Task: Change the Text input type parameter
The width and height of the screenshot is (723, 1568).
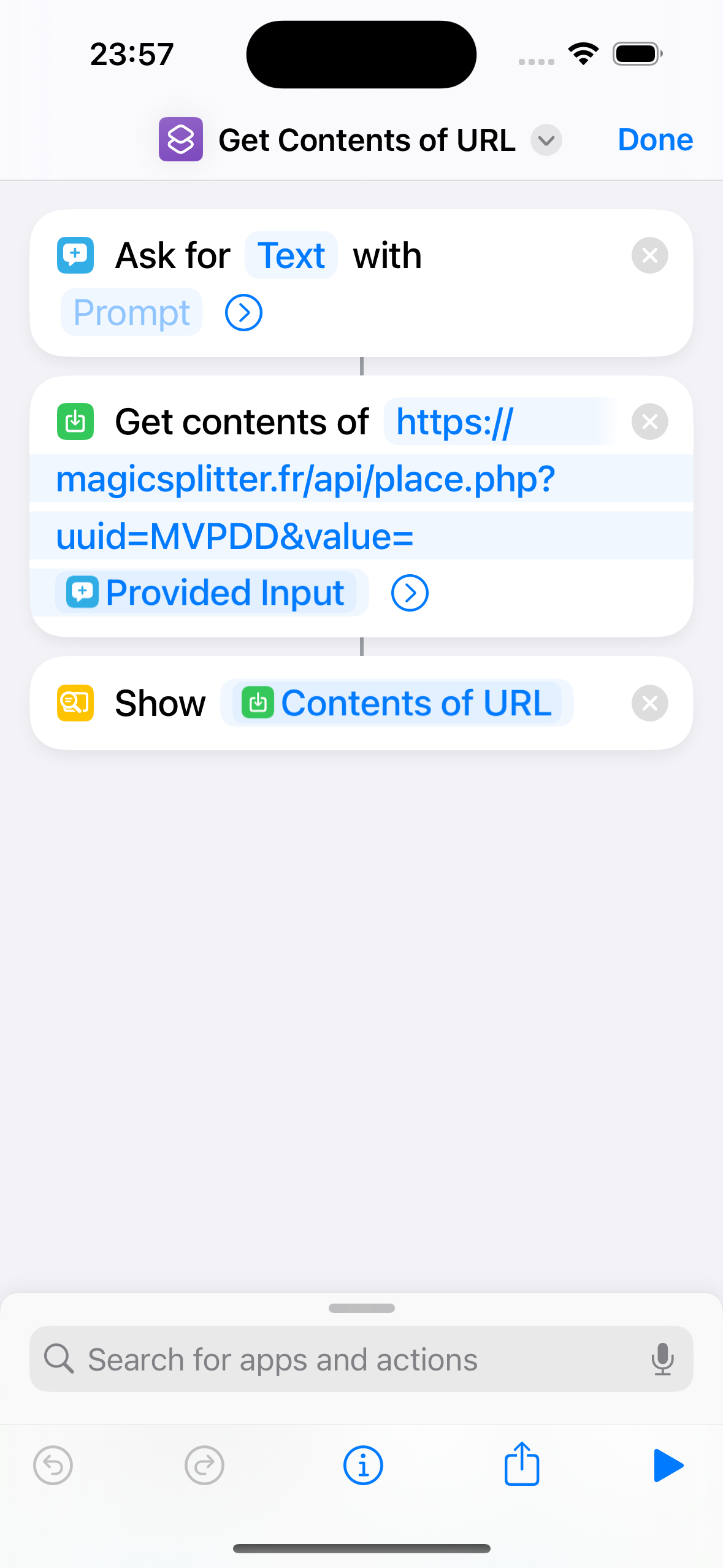Action: coord(291,255)
